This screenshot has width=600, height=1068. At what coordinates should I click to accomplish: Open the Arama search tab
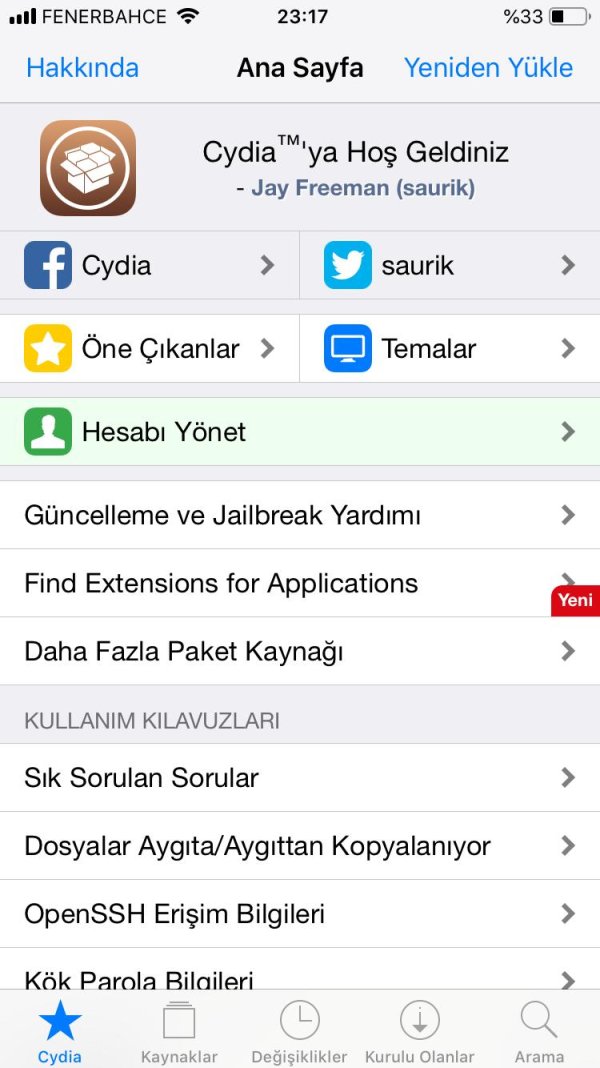[539, 1030]
